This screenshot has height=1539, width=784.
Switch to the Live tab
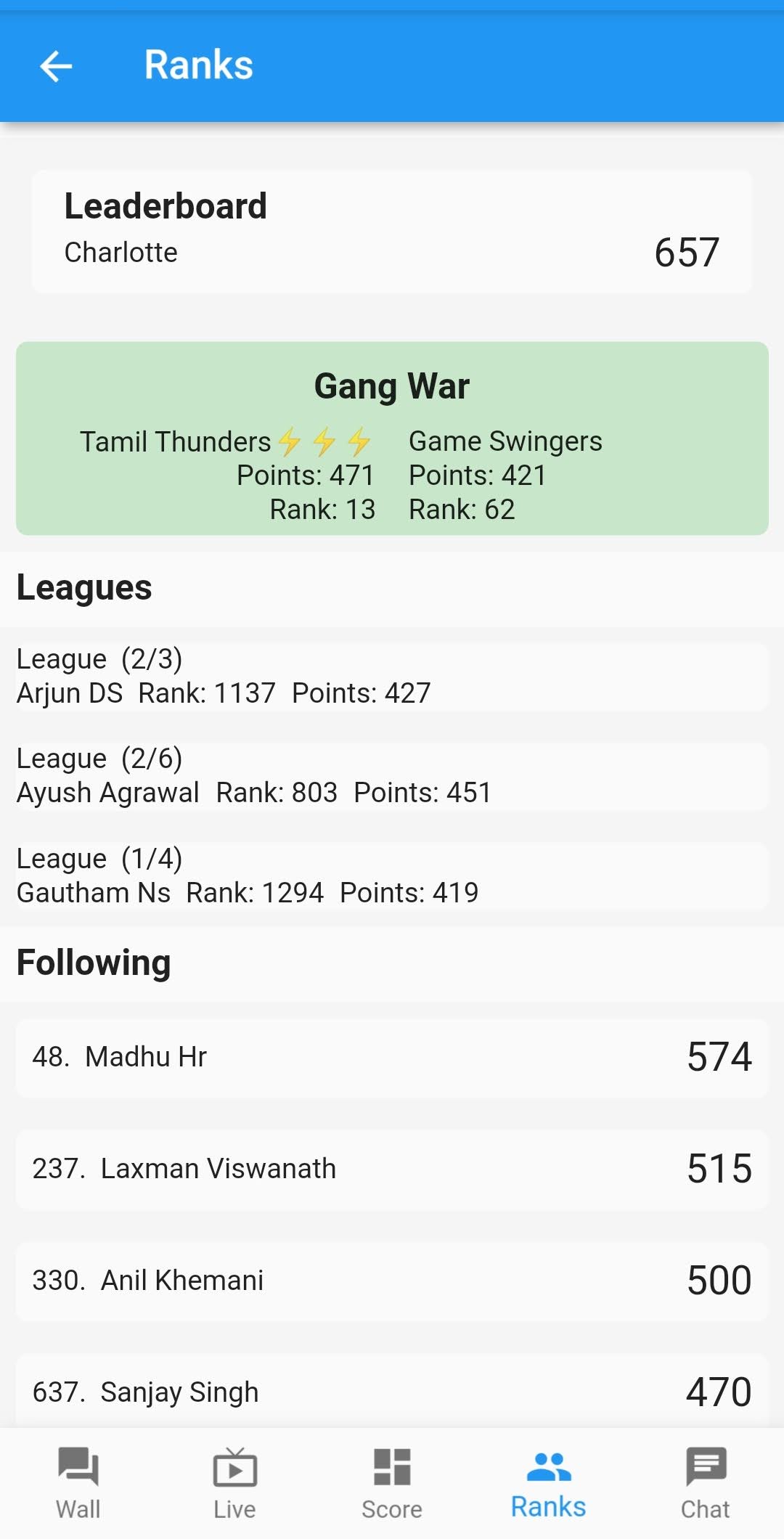234,1482
